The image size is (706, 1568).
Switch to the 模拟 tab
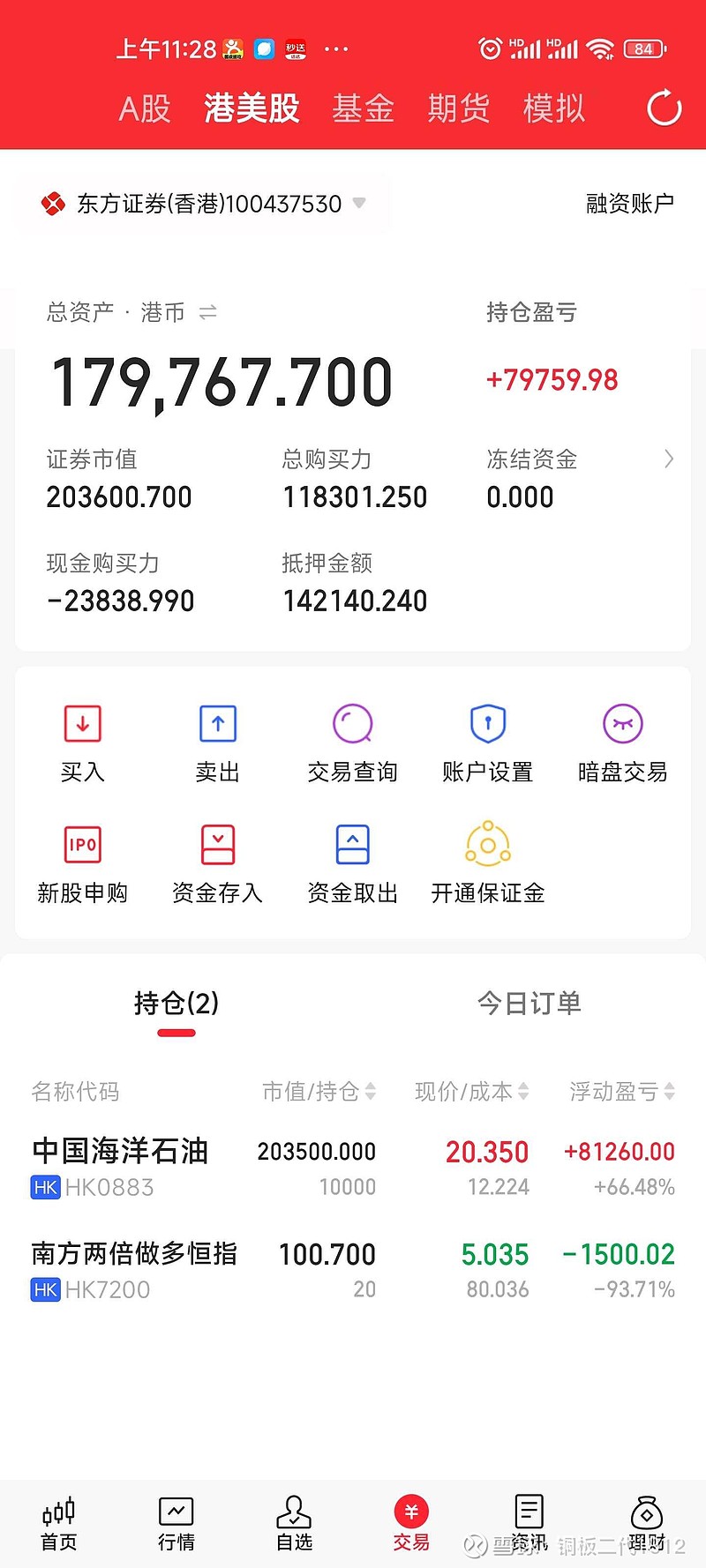point(553,108)
